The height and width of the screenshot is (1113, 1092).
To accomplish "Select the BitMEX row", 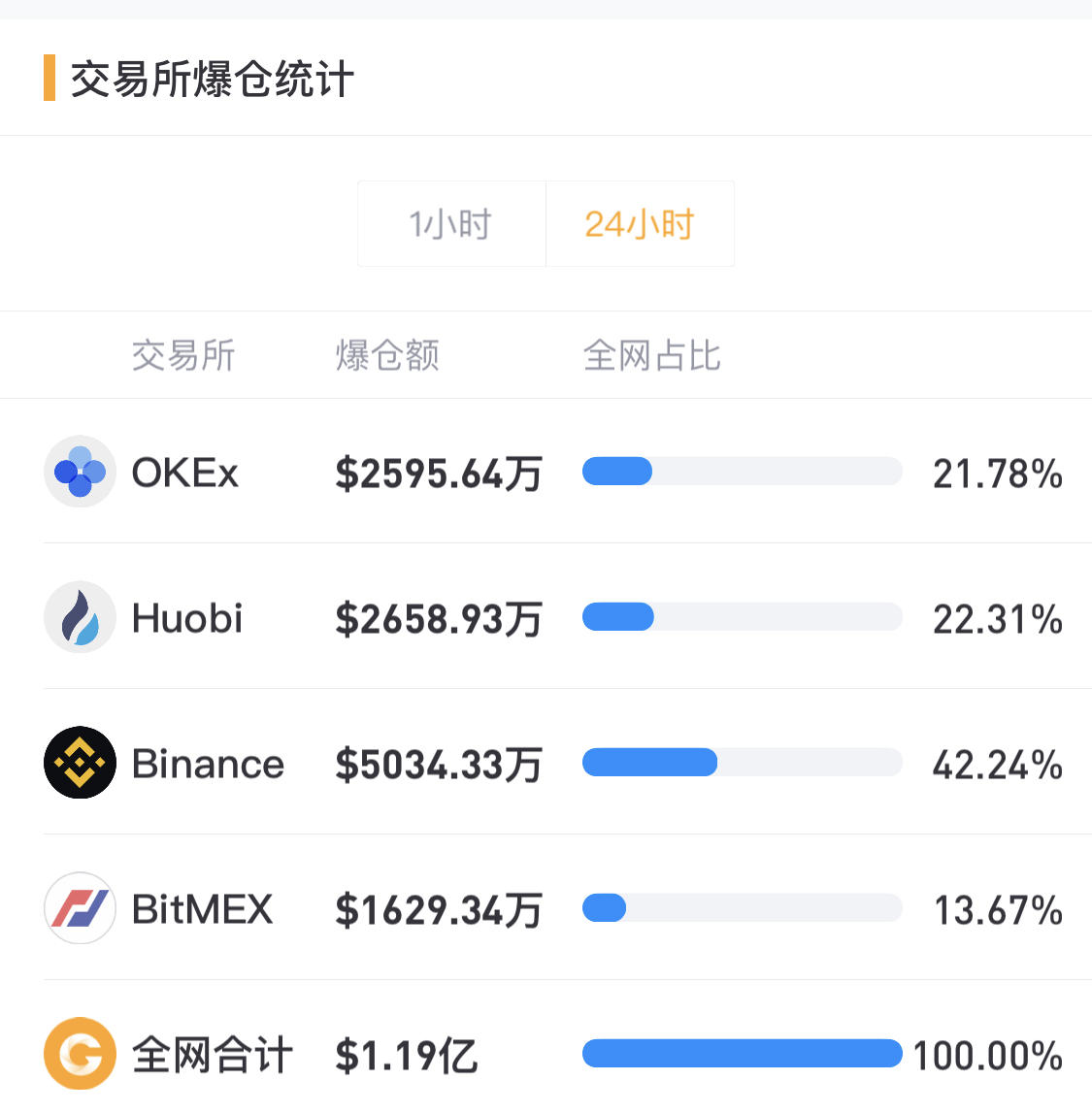I will pyautogui.click(x=544, y=908).
